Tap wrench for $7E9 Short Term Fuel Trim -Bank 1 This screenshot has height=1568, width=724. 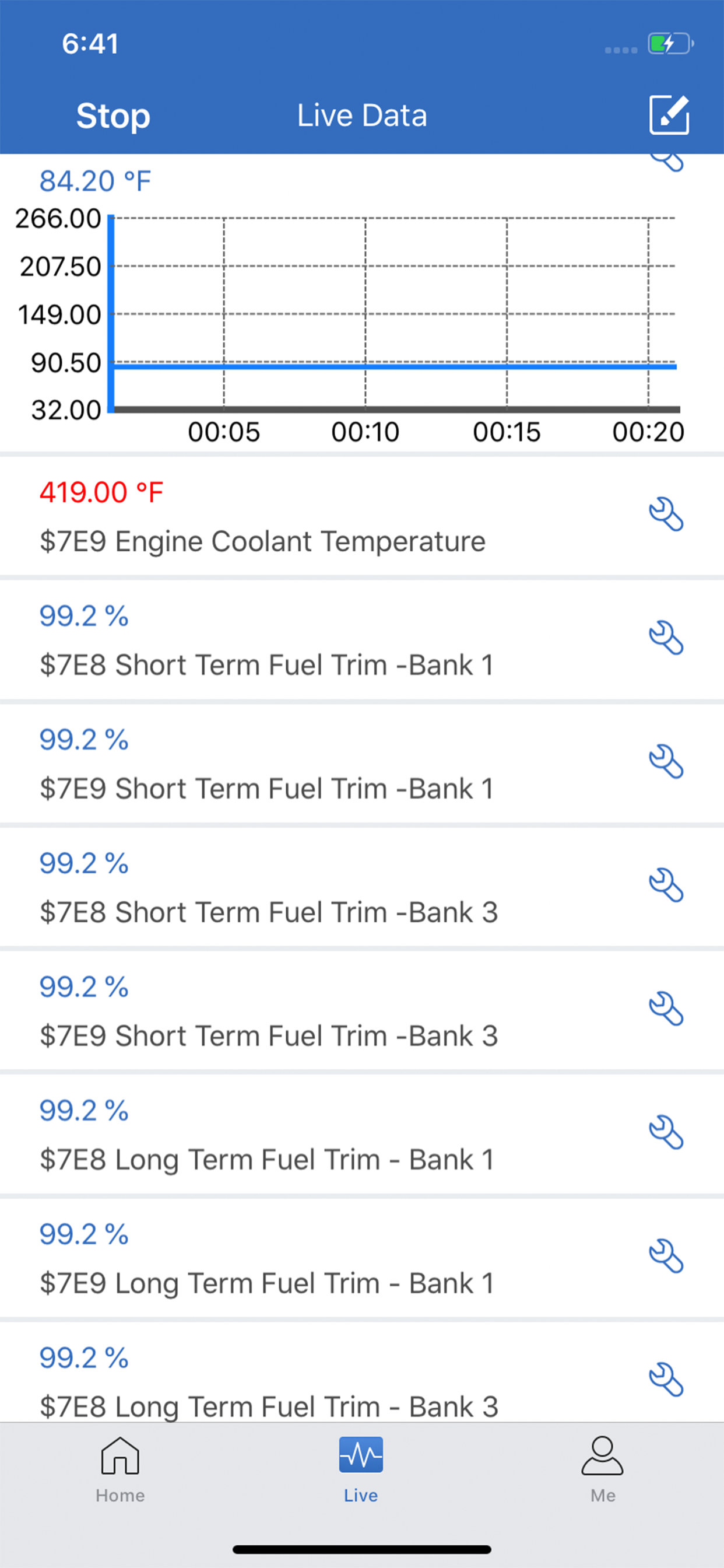(x=666, y=762)
